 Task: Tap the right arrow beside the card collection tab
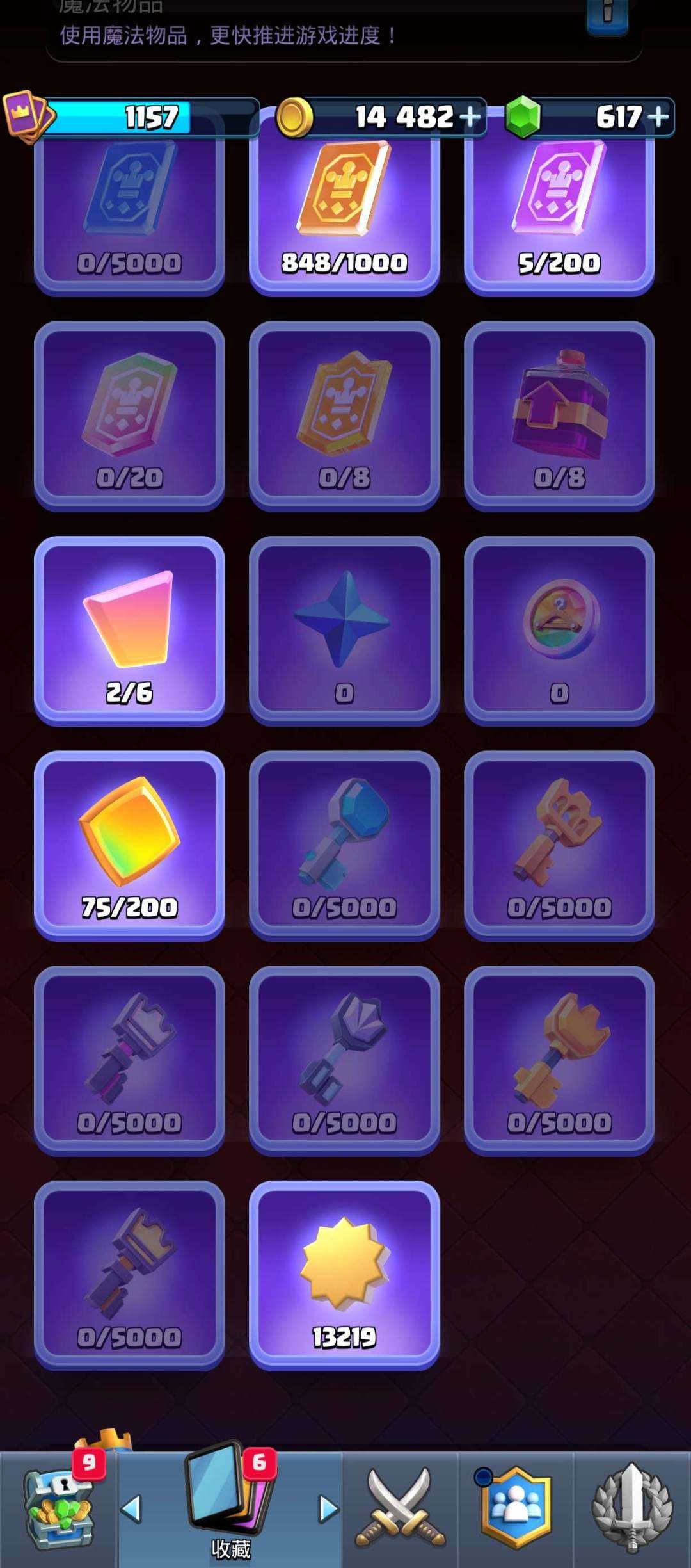pyautogui.click(x=328, y=1509)
